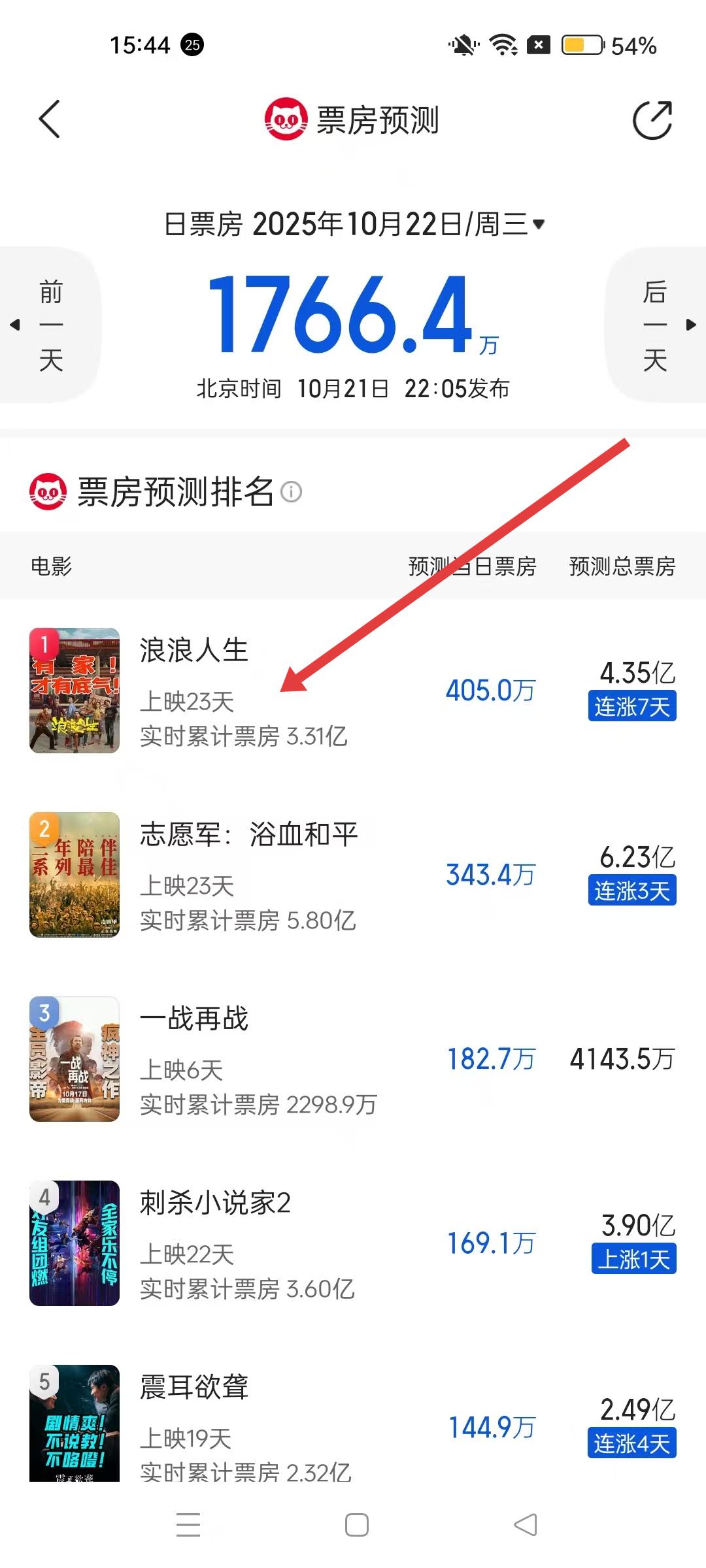Screen dimensions: 706x1568
Task: Open the movie 刺杀小说家2
Action: [x=214, y=1203]
